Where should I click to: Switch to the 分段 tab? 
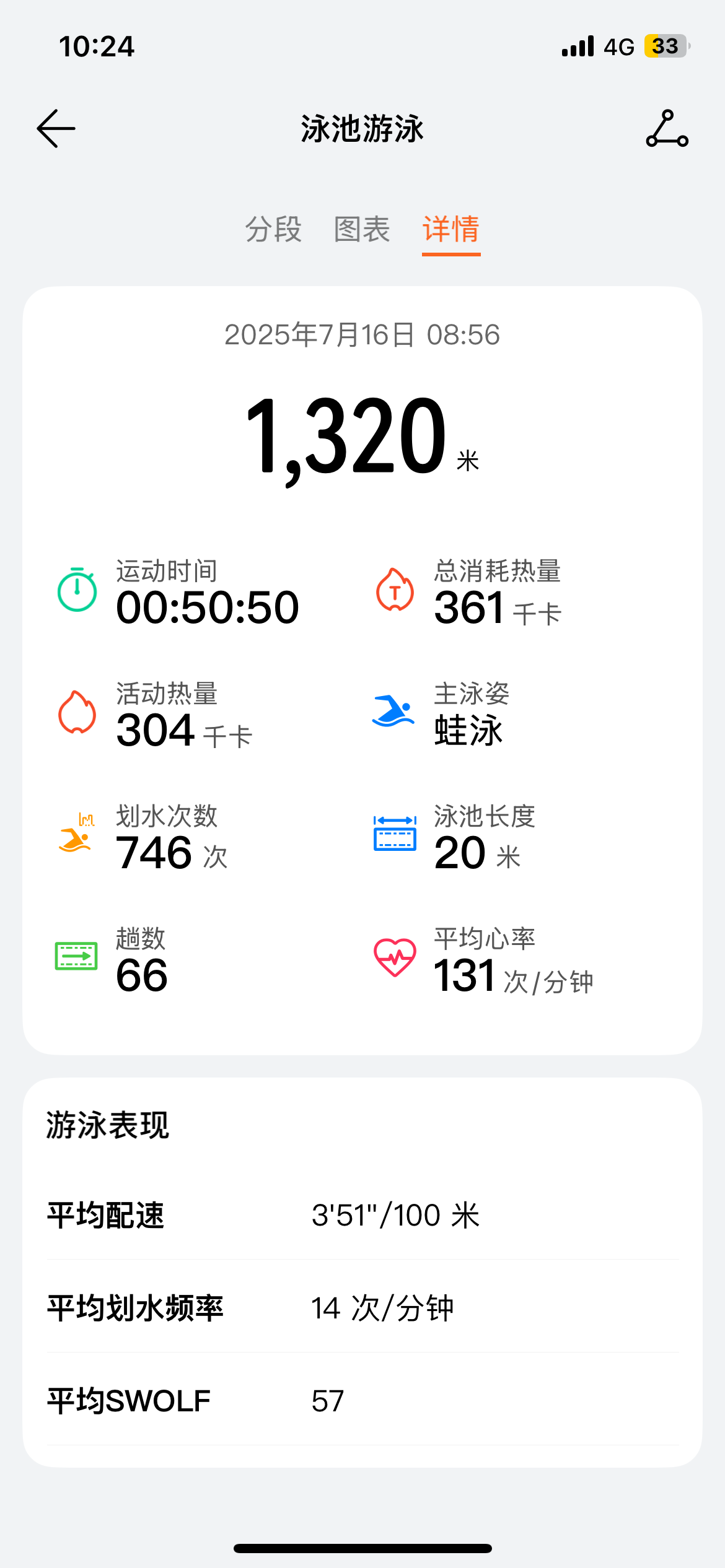pyautogui.click(x=273, y=229)
